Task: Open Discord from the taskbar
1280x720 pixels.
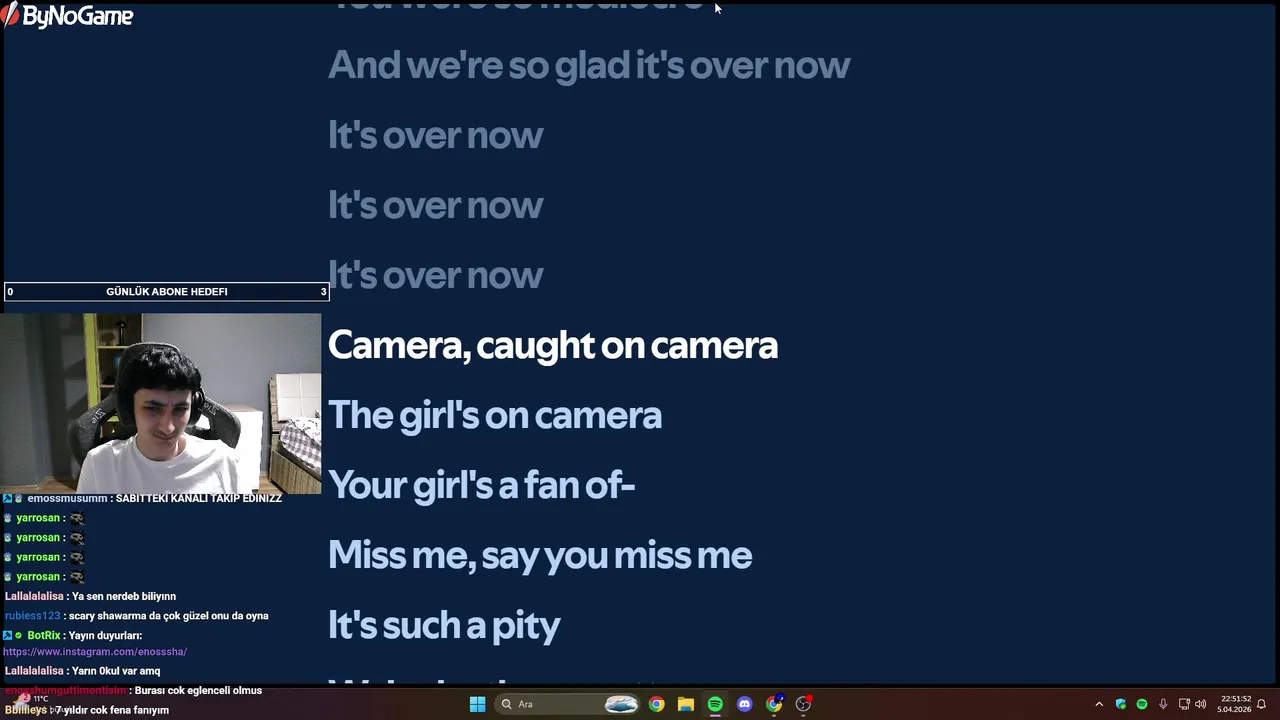Action: click(x=744, y=704)
